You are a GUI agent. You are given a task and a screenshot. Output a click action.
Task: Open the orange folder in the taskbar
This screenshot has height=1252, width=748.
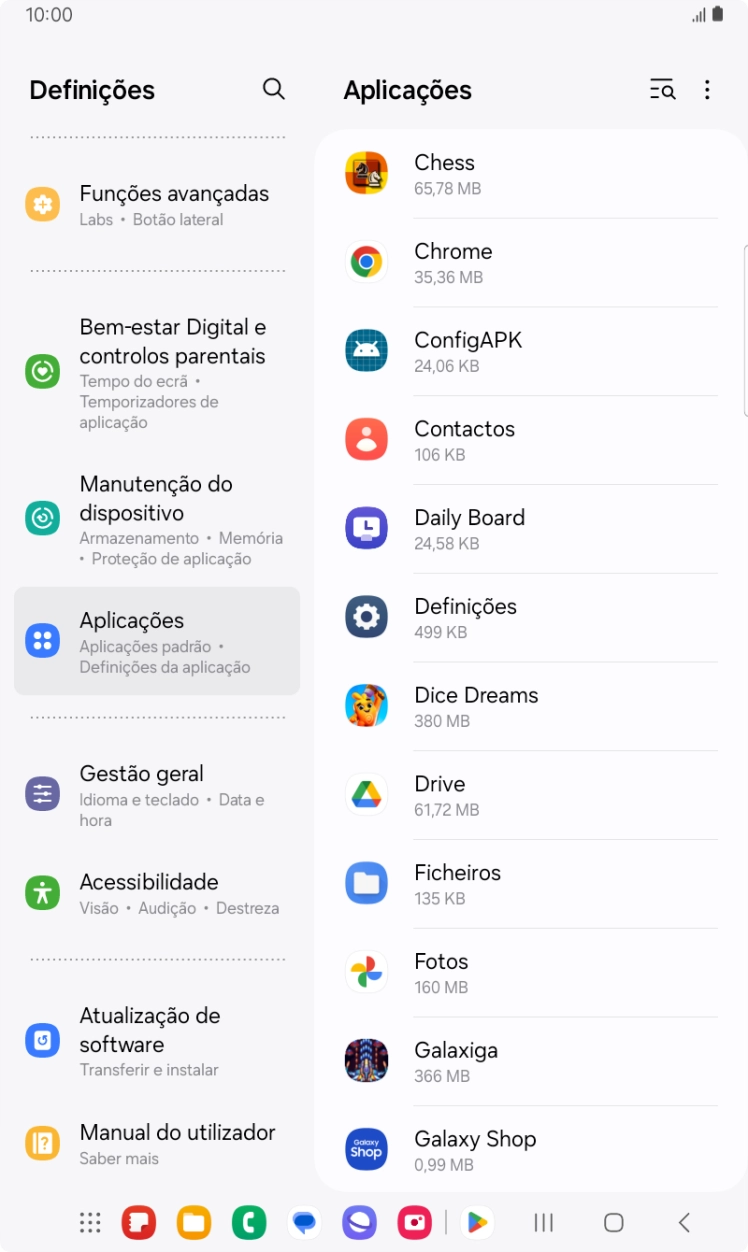193,1222
